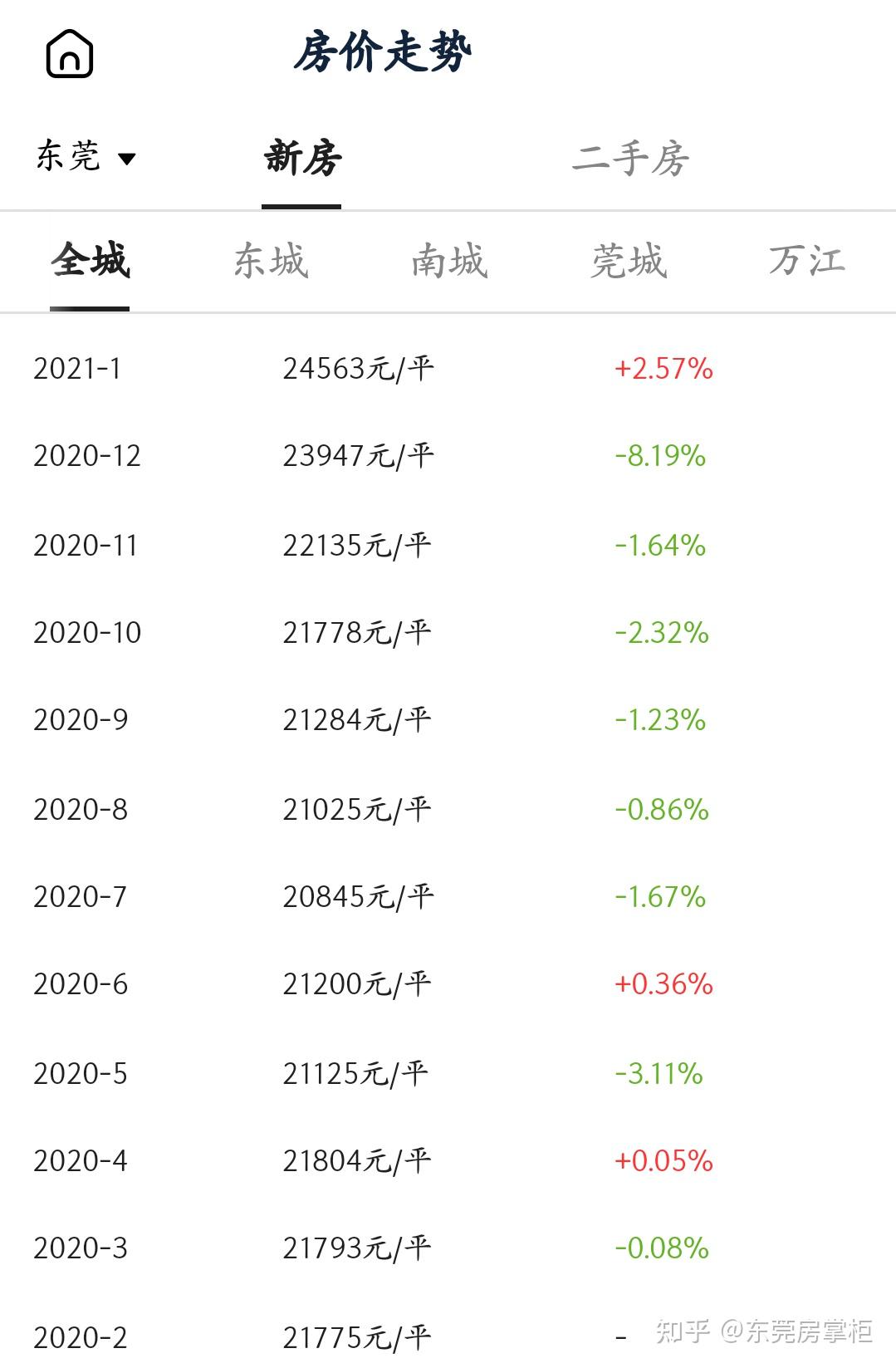This screenshot has width=896, height=1368.
Task: Switch to the 万江 district tab
Action: click(x=806, y=261)
